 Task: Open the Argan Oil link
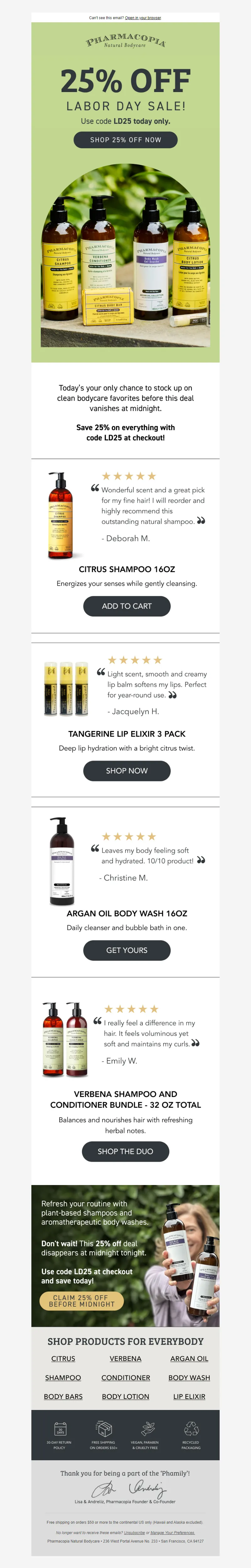tap(189, 1358)
